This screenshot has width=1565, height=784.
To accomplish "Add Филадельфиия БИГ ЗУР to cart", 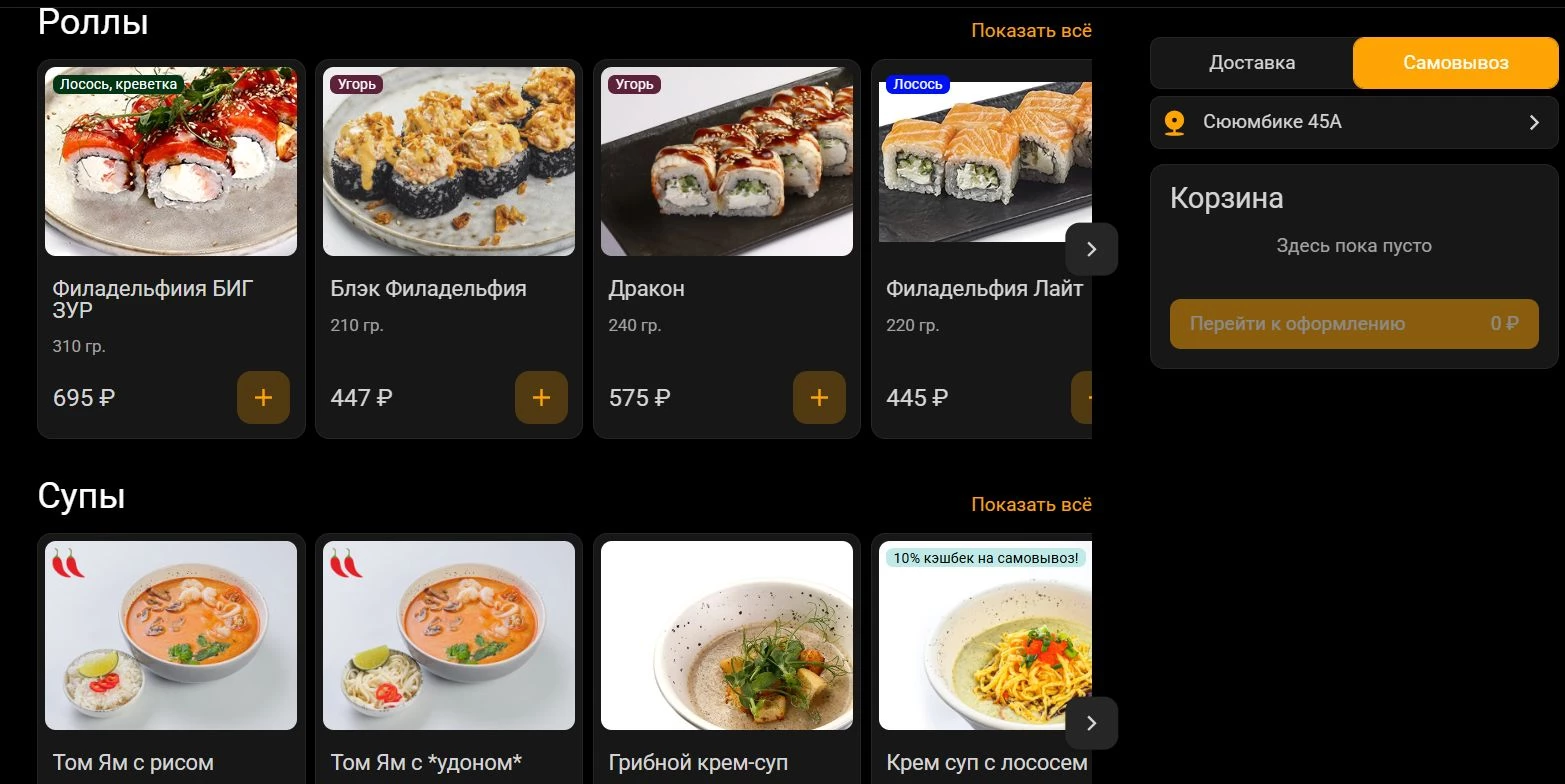I will (263, 398).
